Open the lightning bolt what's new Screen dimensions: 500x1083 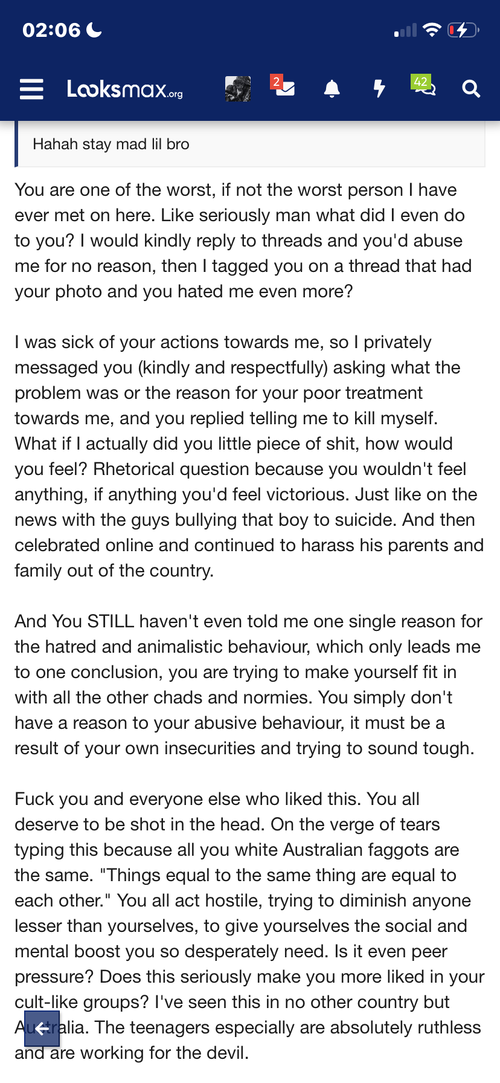point(379,89)
